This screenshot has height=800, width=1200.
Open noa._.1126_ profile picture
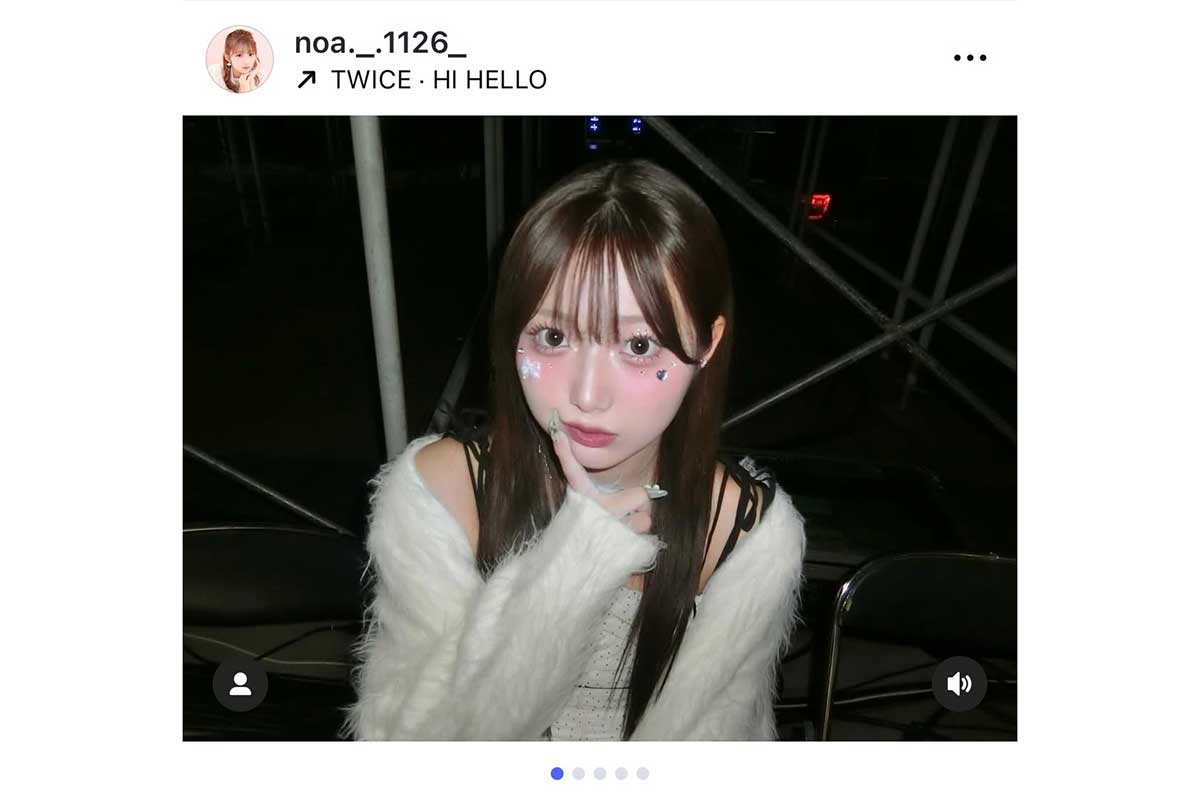tap(240, 59)
